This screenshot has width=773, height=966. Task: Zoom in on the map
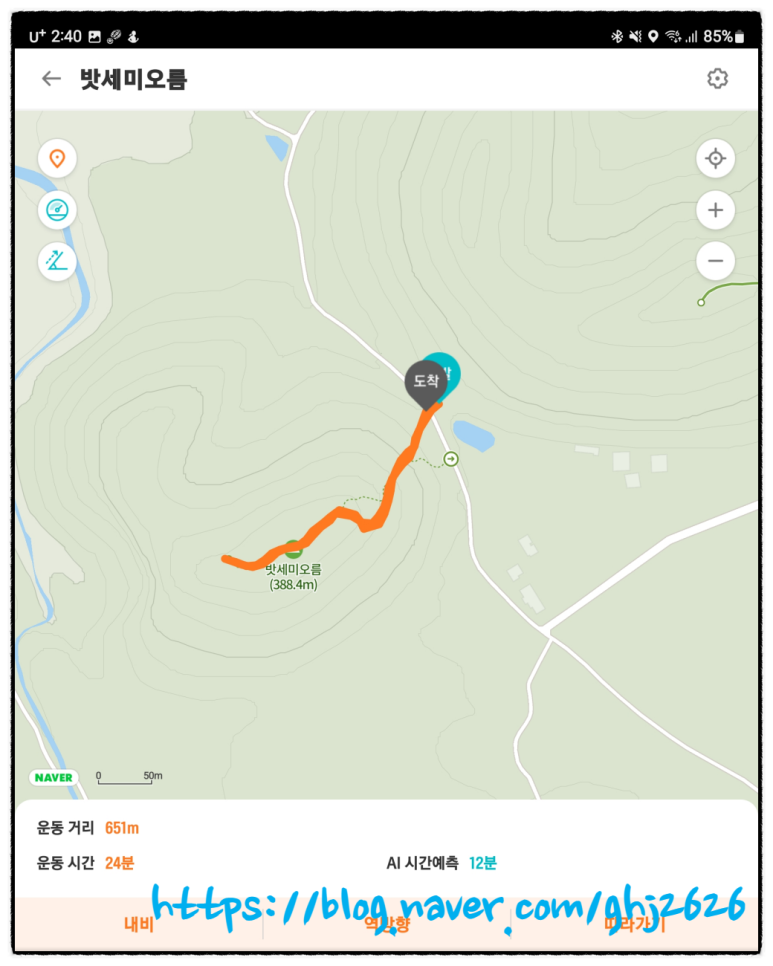(715, 210)
